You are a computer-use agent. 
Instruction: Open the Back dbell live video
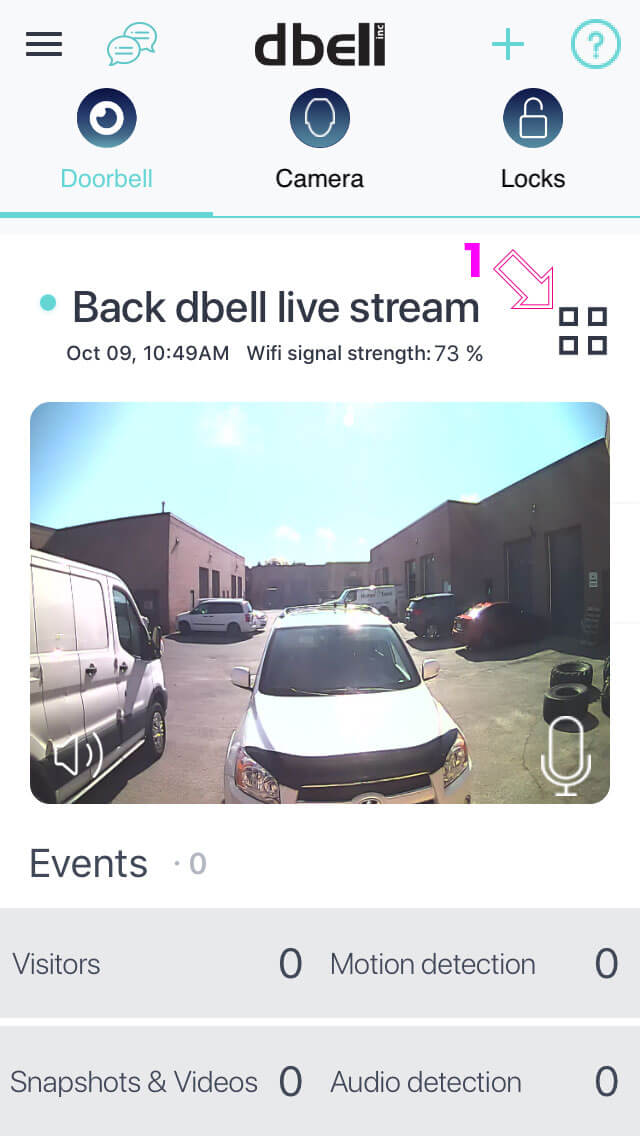(320, 603)
